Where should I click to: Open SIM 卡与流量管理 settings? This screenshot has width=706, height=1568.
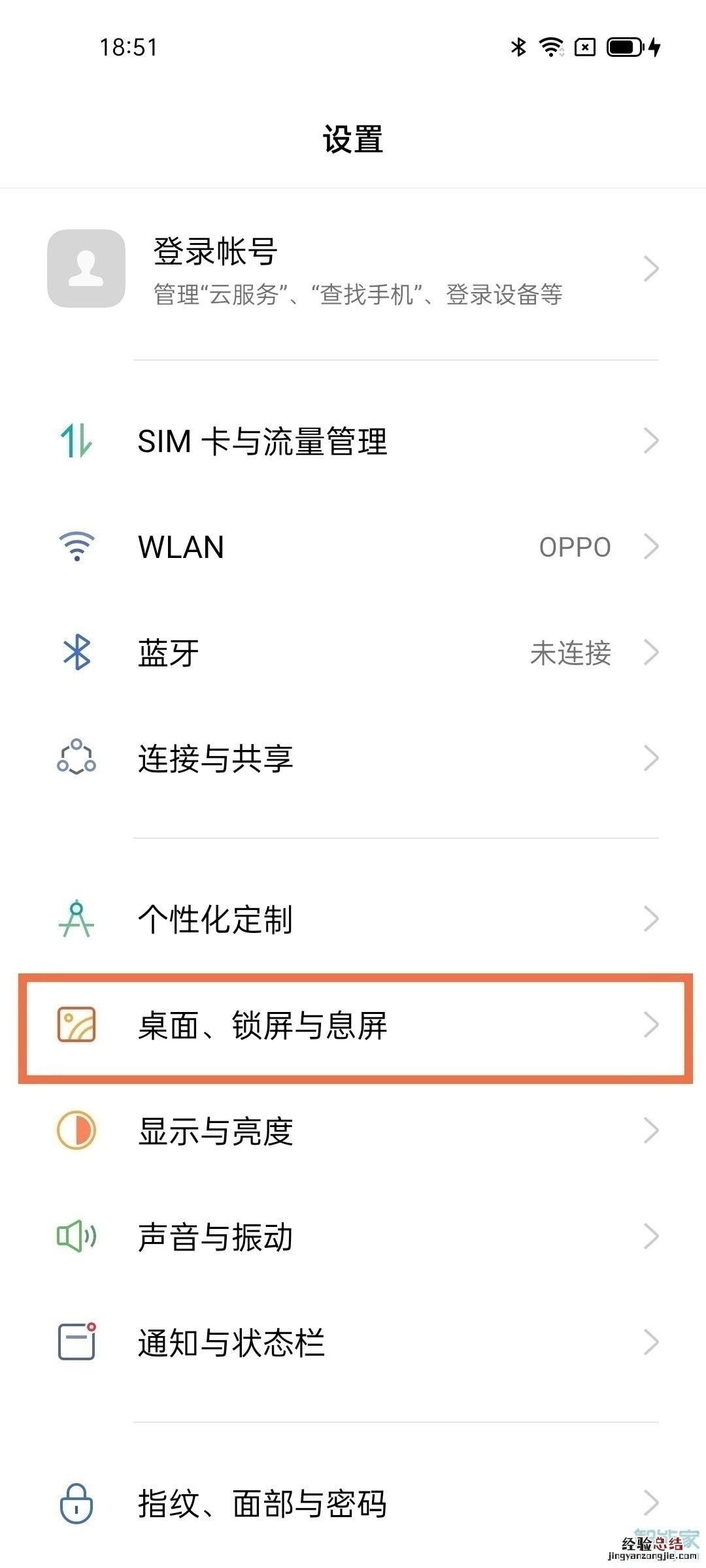coord(353,441)
